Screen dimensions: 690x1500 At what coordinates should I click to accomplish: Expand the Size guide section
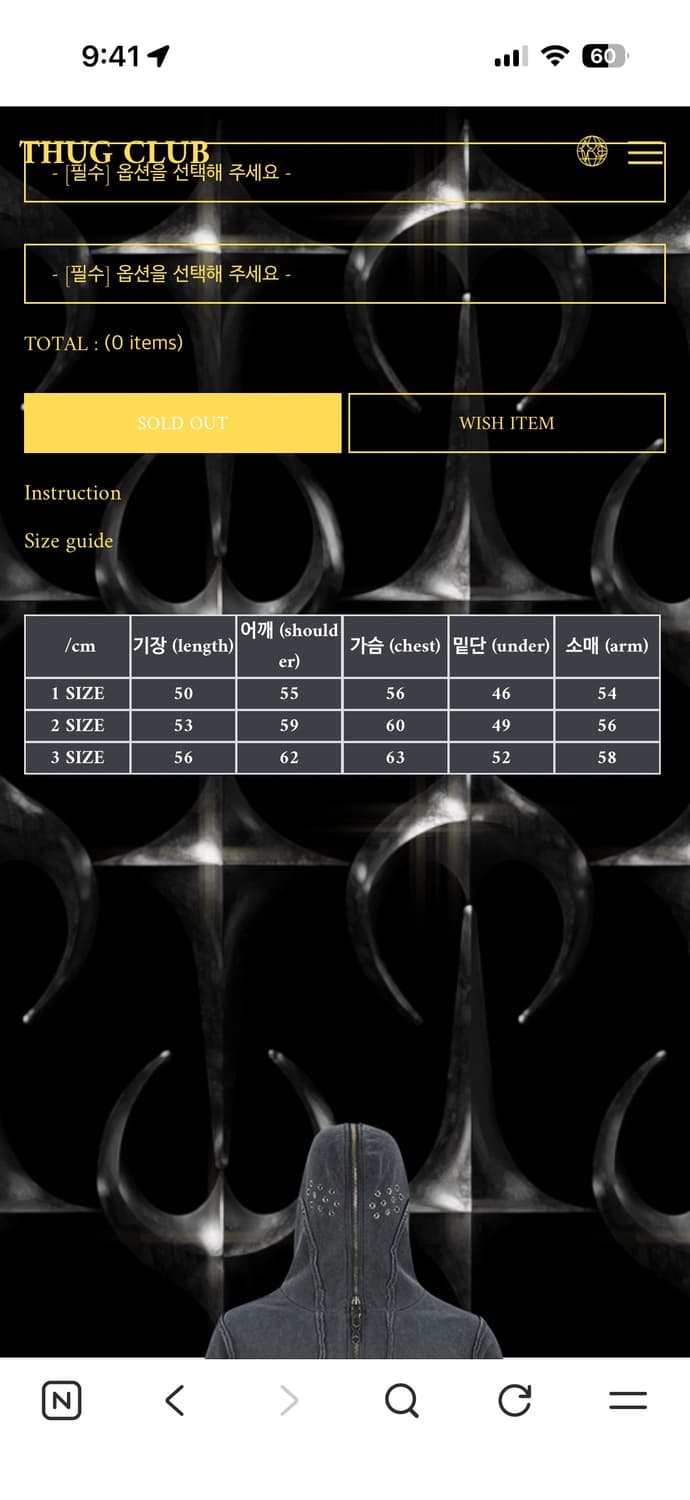point(68,541)
